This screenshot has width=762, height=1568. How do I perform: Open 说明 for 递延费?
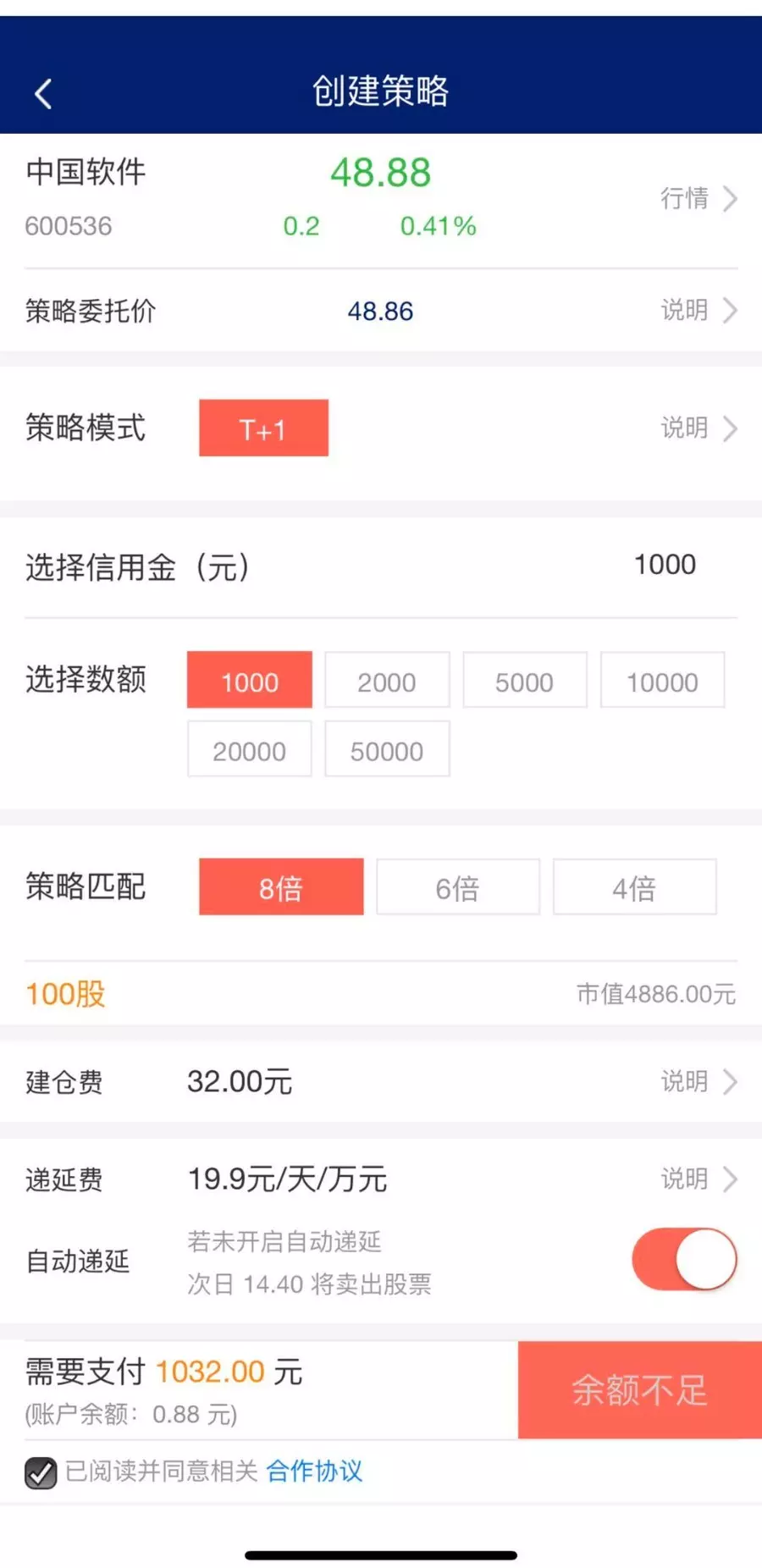[698, 1179]
